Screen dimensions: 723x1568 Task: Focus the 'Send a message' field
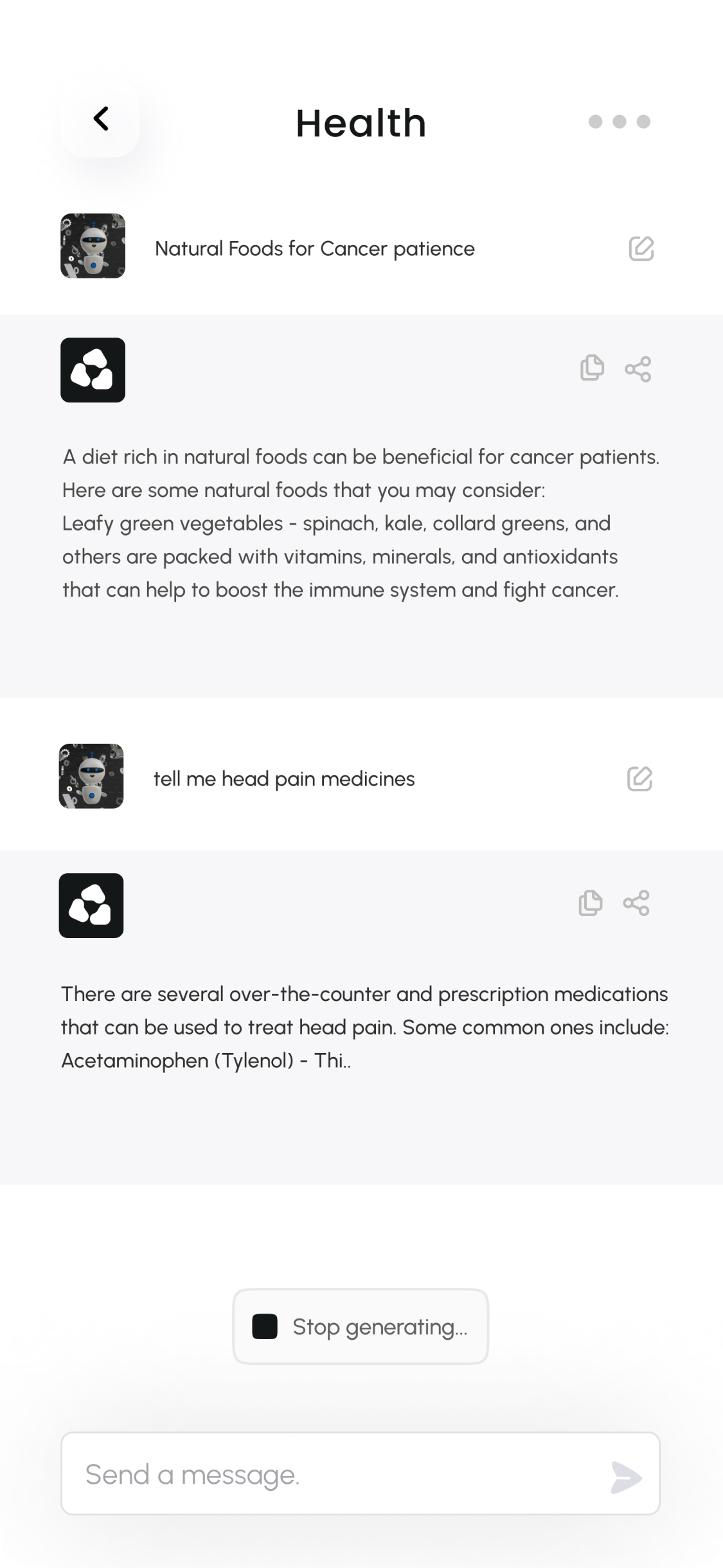[334, 1474]
